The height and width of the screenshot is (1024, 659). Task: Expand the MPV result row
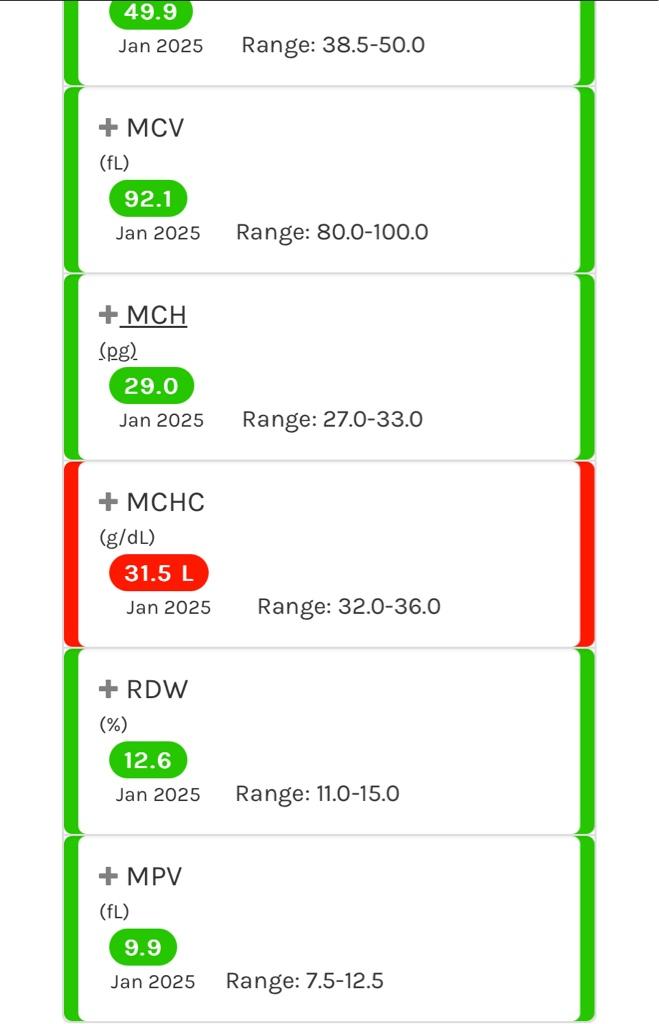coord(109,876)
